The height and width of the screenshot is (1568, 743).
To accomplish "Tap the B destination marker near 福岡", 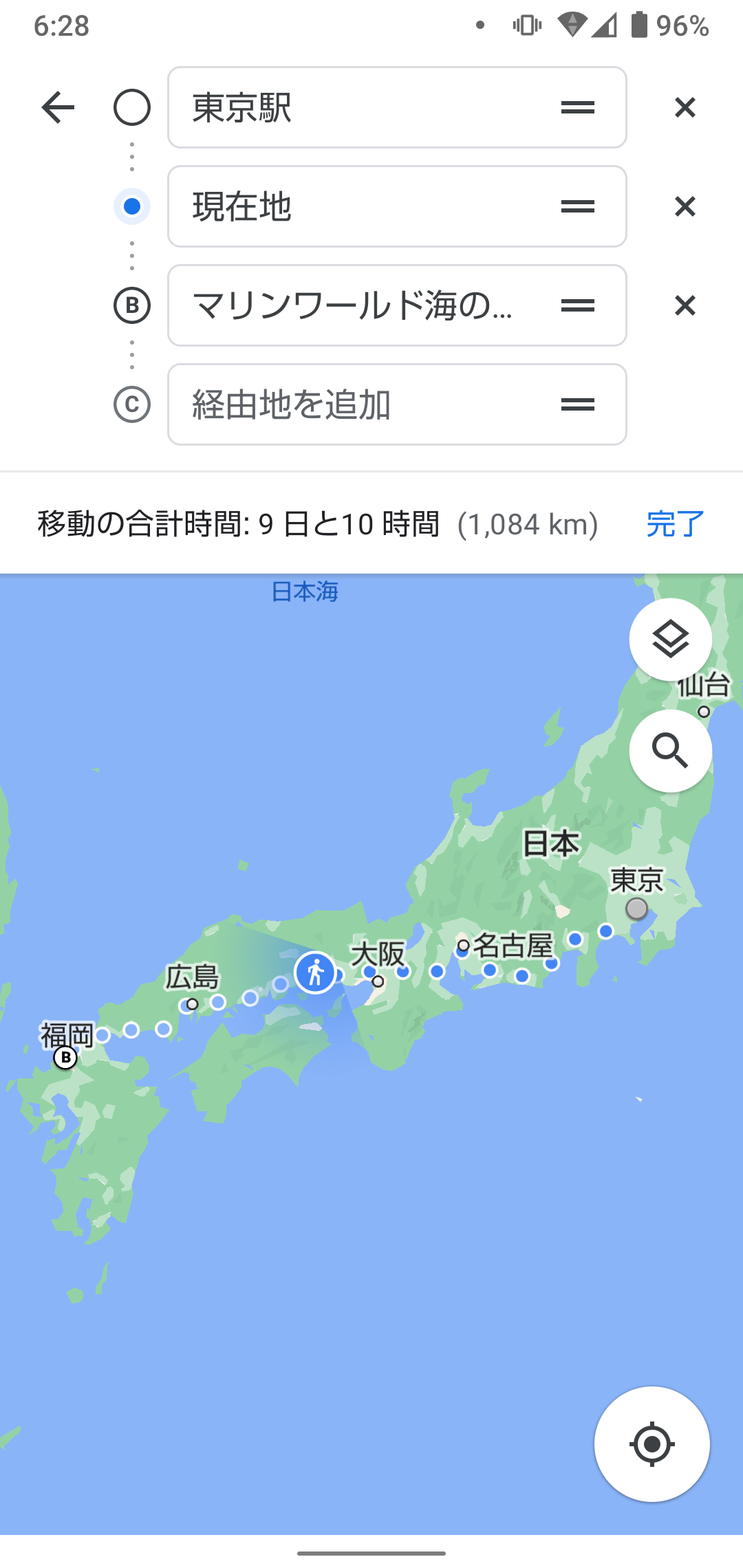I will tap(66, 1058).
